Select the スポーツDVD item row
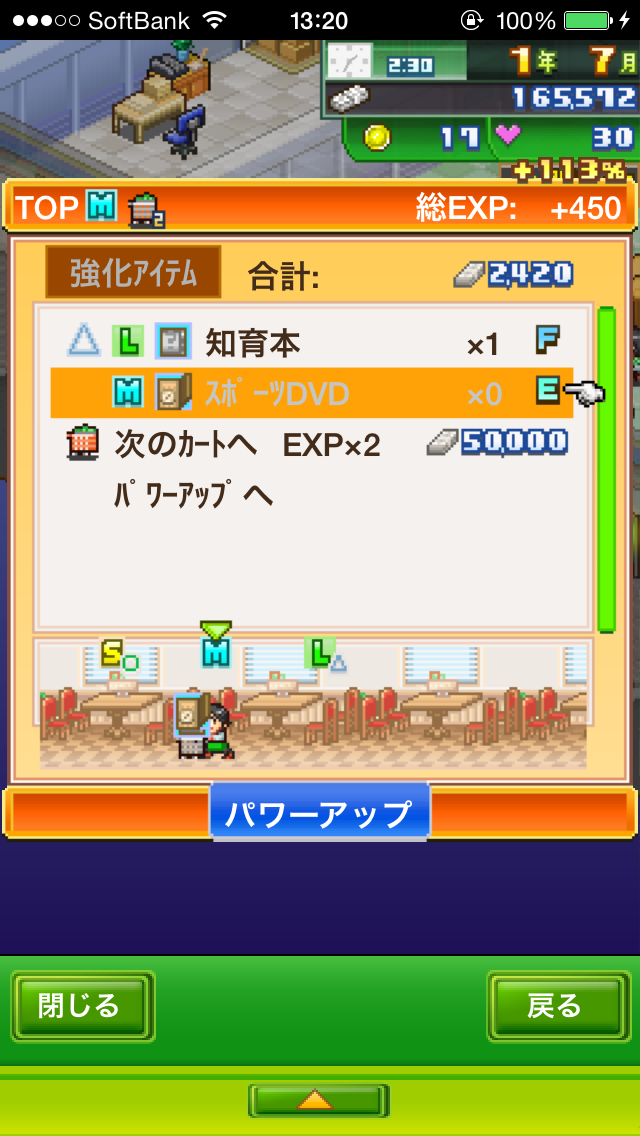640x1136 pixels. [310, 393]
